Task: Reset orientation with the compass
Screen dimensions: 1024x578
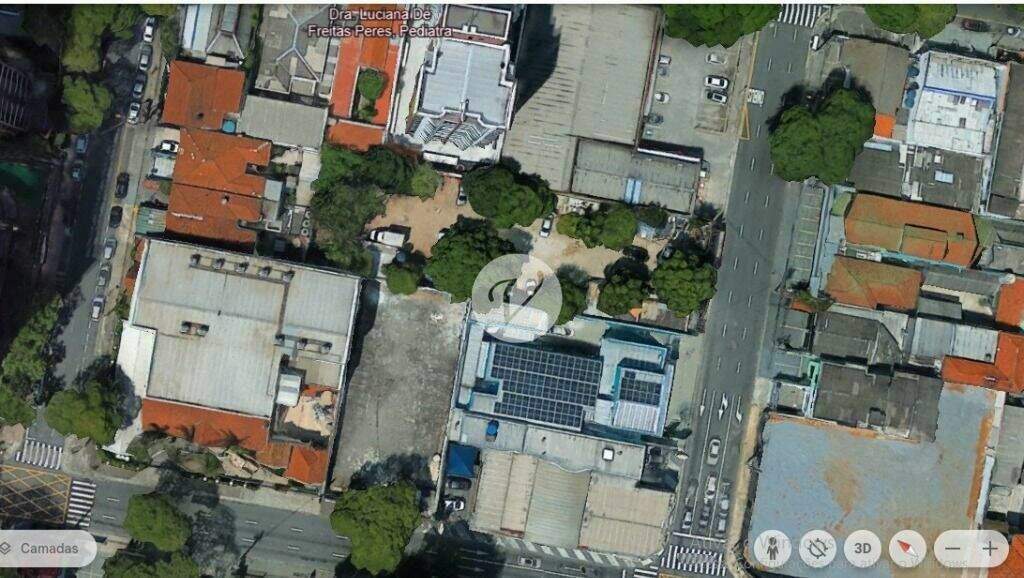Action: point(908,548)
